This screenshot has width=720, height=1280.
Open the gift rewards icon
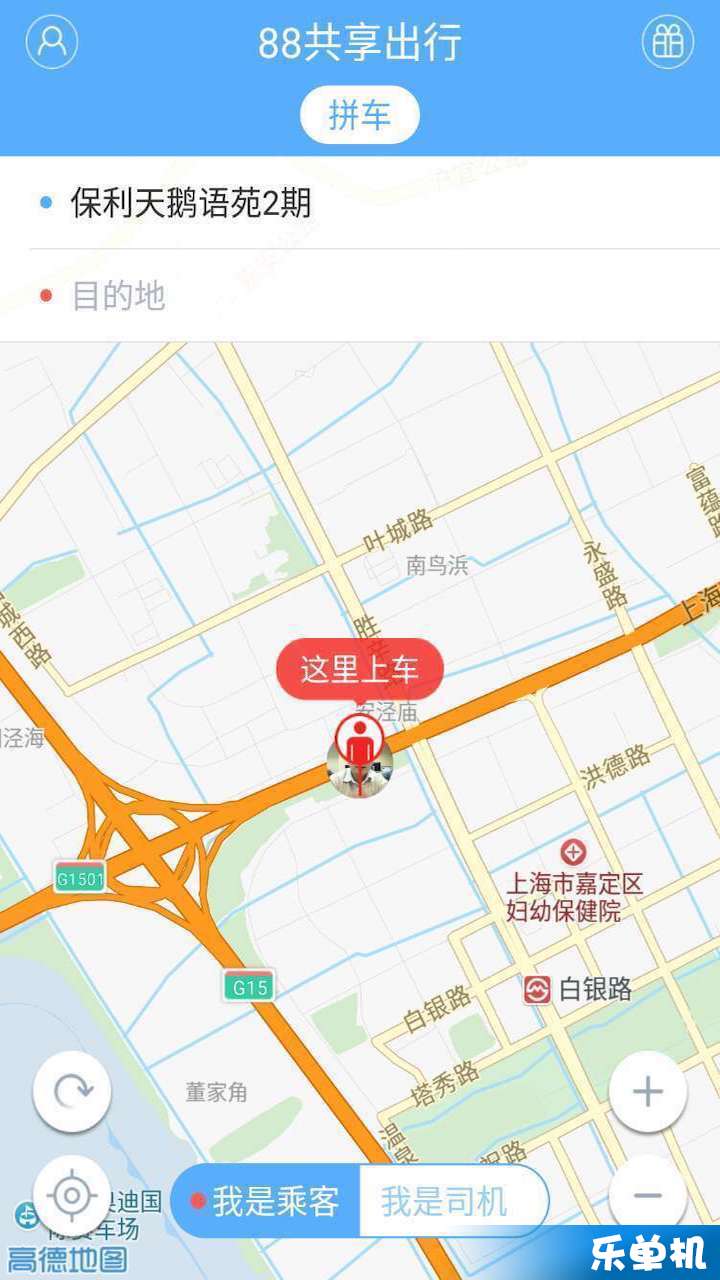(x=667, y=42)
